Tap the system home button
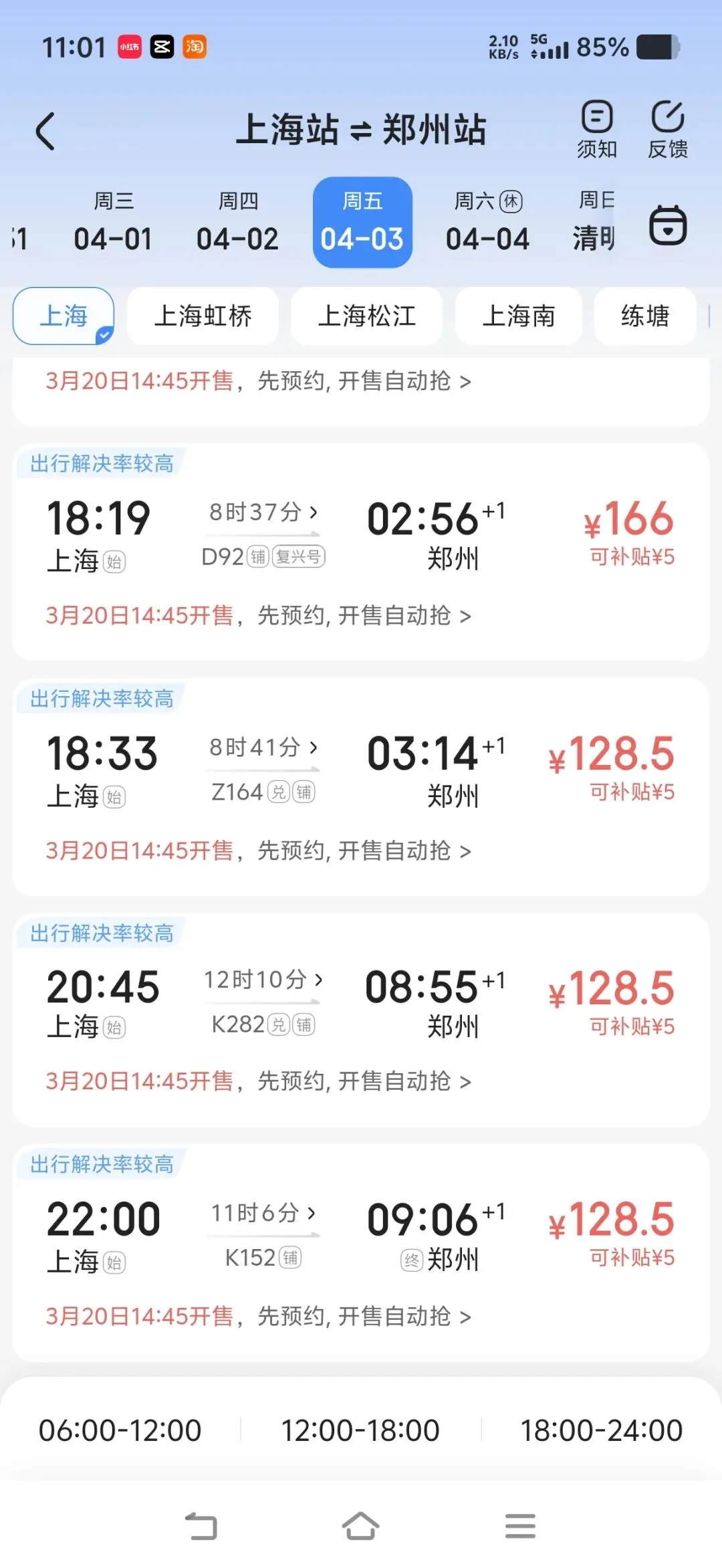The height and width of the screenshot is (1568, 722). (360, 1526)
